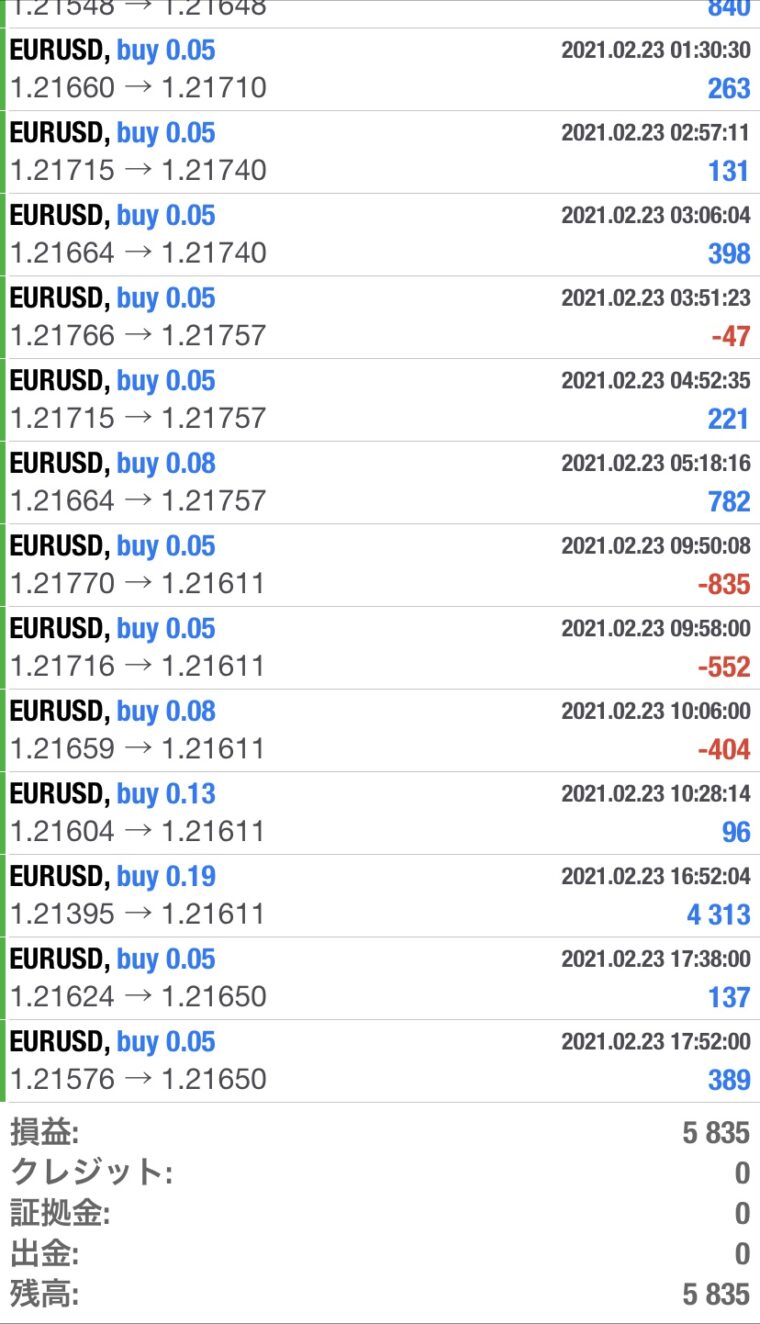Screen dimensions: 760x1324
Task: Open the trade closed at 09:58:00
Action: (380, 648)
